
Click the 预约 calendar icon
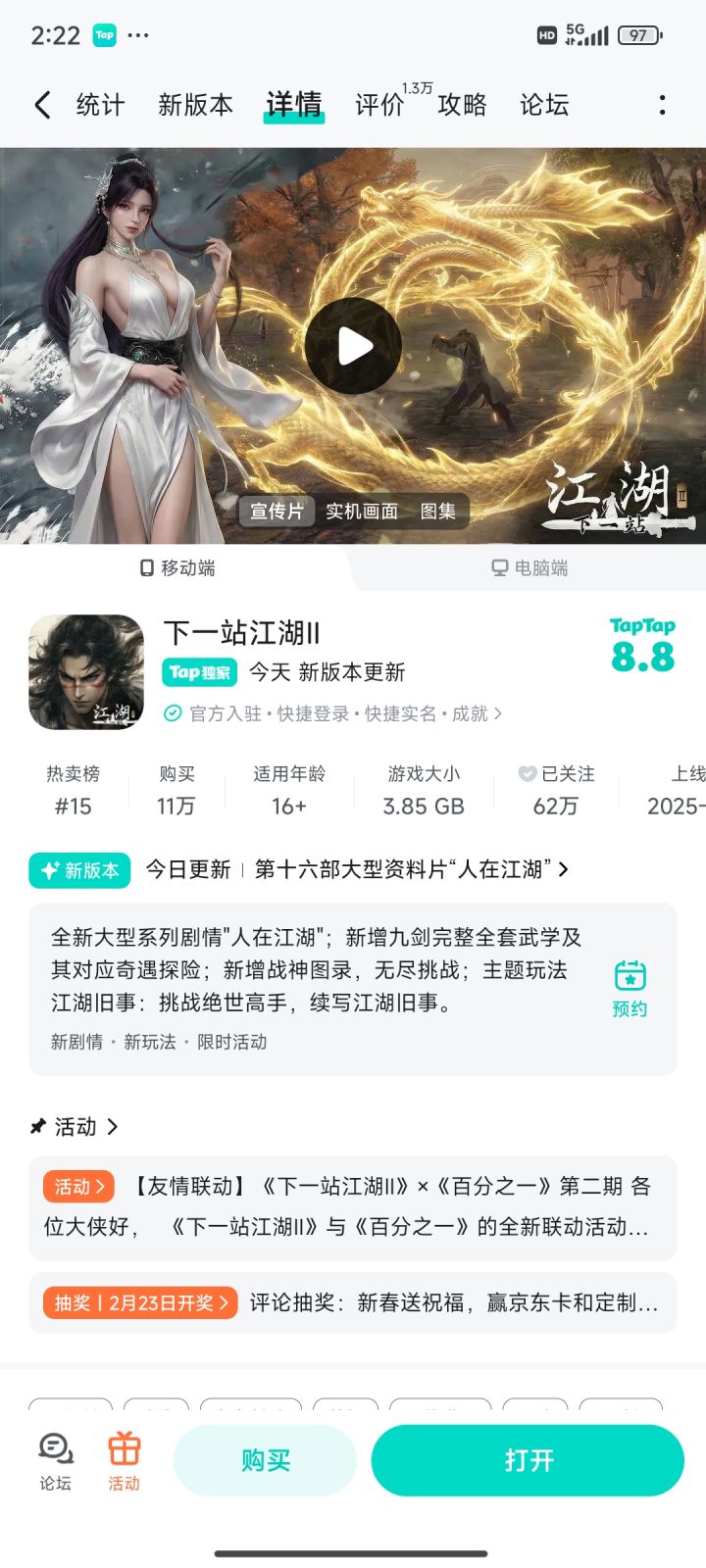point(629,985)
